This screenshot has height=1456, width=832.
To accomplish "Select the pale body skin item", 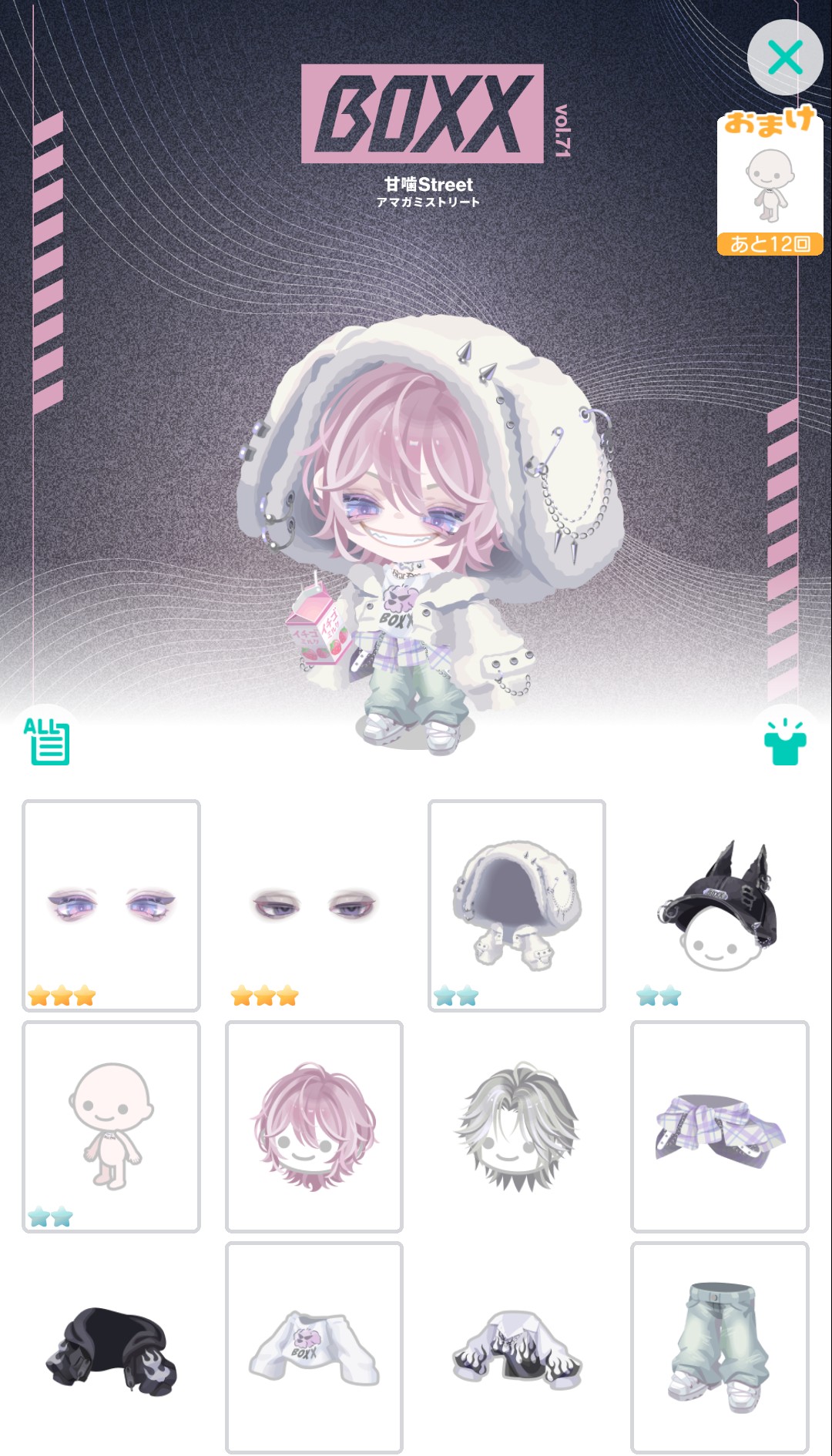I will 112,1126.
